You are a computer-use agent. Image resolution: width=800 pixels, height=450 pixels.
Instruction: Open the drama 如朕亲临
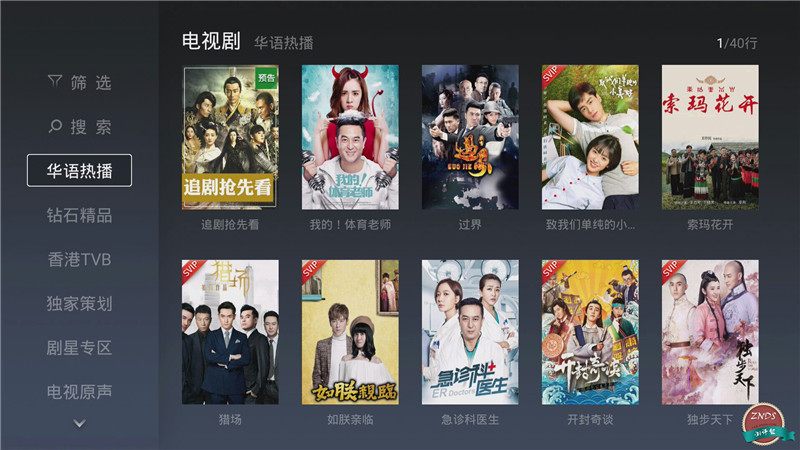click(x=350, y=332)
